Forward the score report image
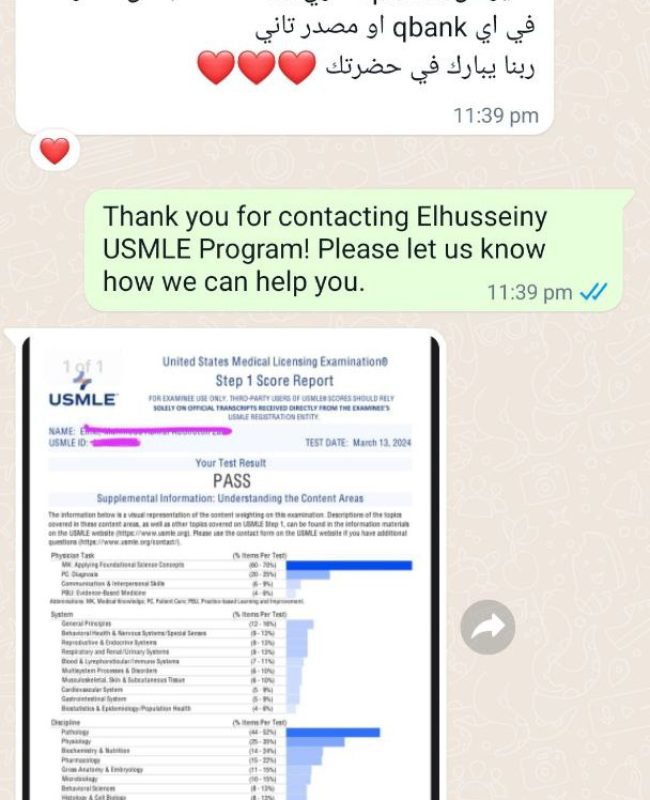The image size is (650, 800). pyautogui.click(x=487, y=627)
